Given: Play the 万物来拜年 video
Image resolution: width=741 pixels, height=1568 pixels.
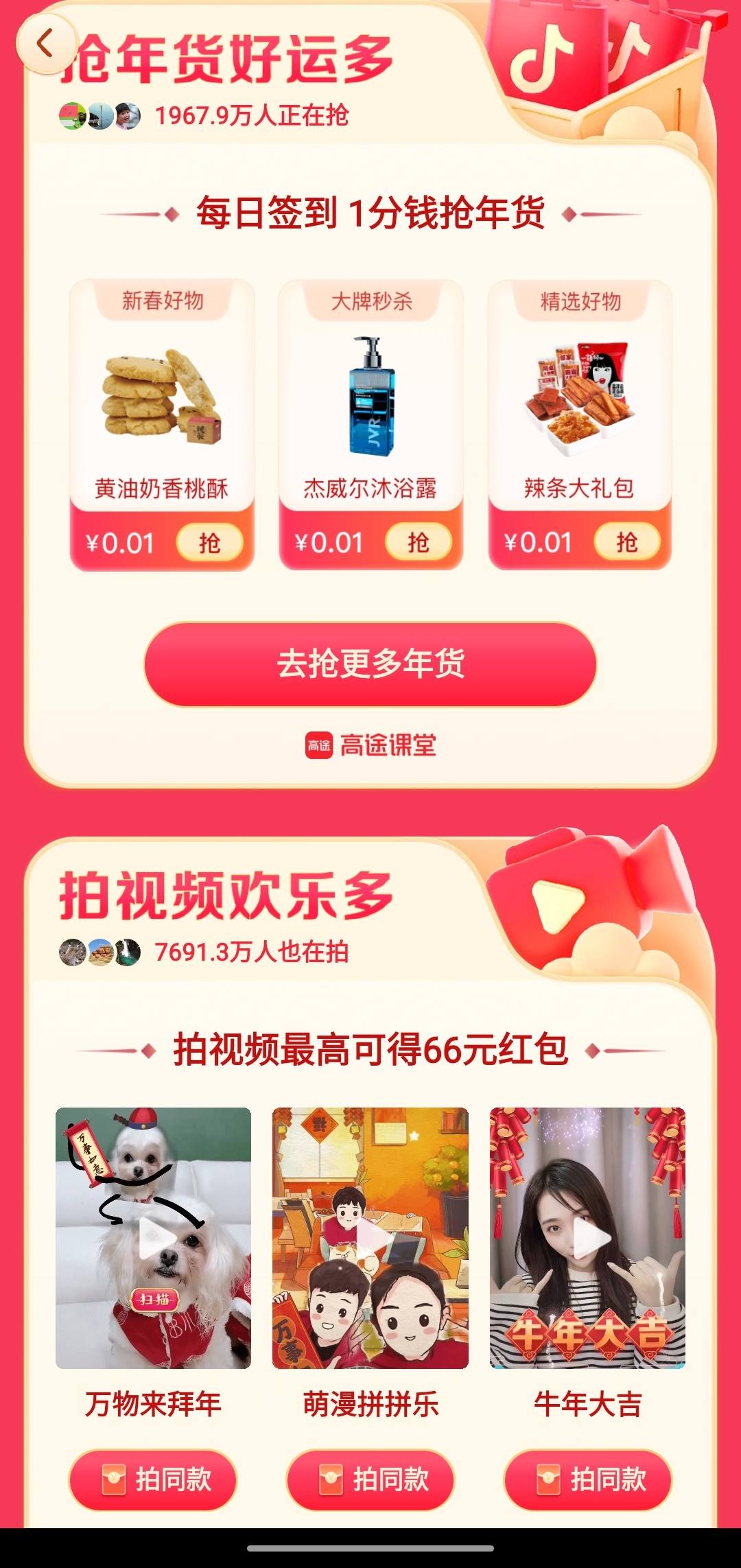Looking at the screenshot, I should click(x=154, y=1237).
